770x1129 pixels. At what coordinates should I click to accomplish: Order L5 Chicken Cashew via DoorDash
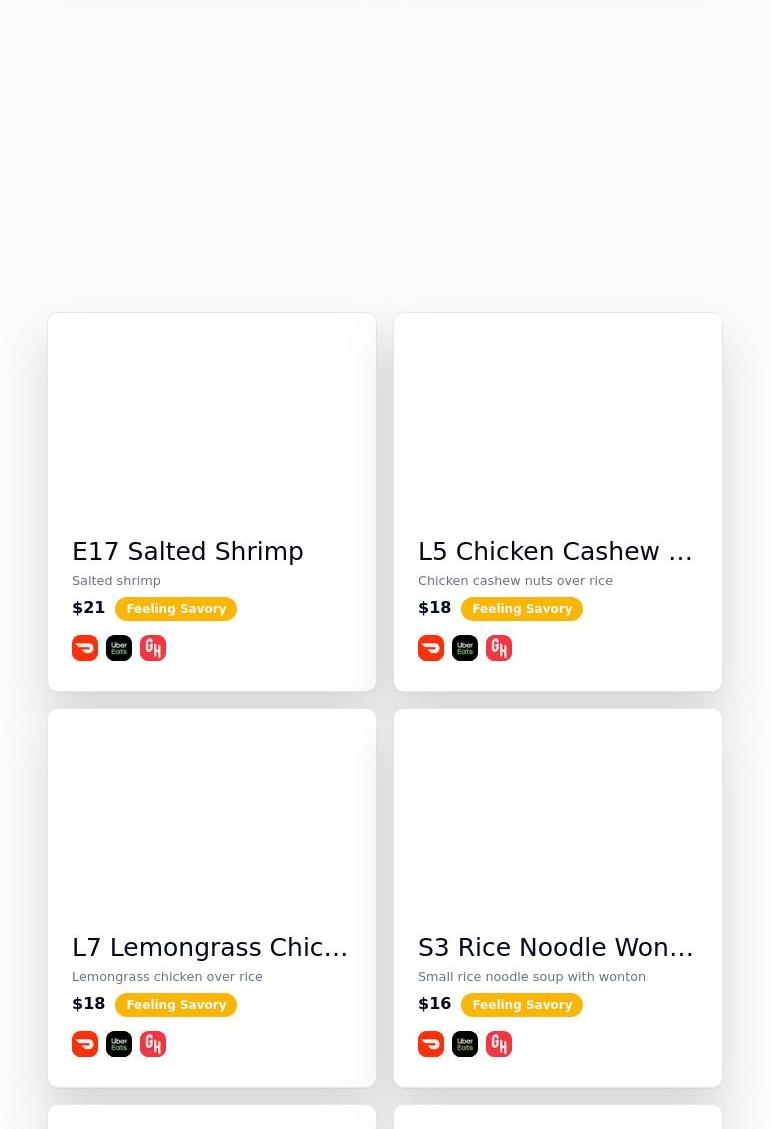tap(431, 648)
